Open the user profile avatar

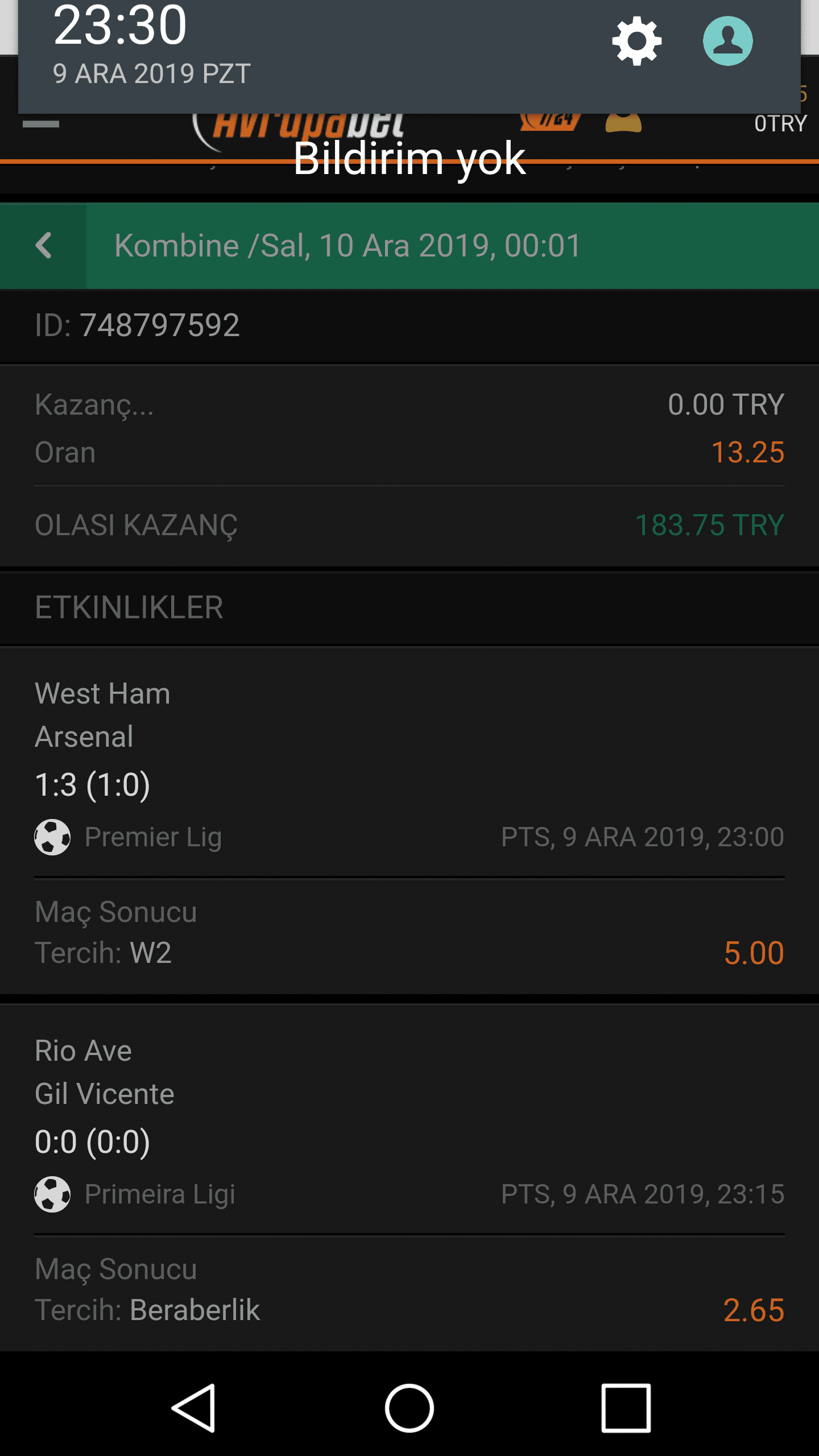click(727, 41)
